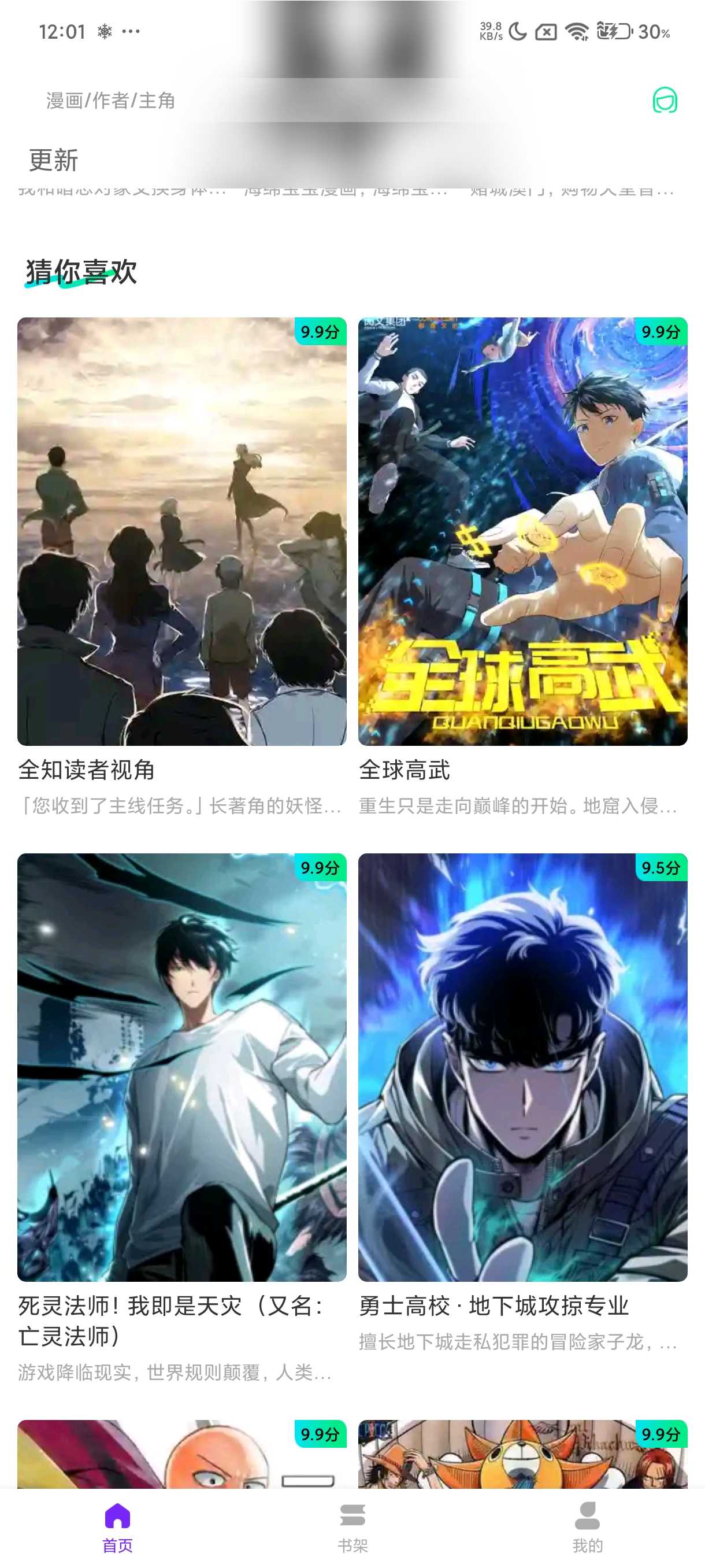Open the green customer service icon

coord(664,101)
